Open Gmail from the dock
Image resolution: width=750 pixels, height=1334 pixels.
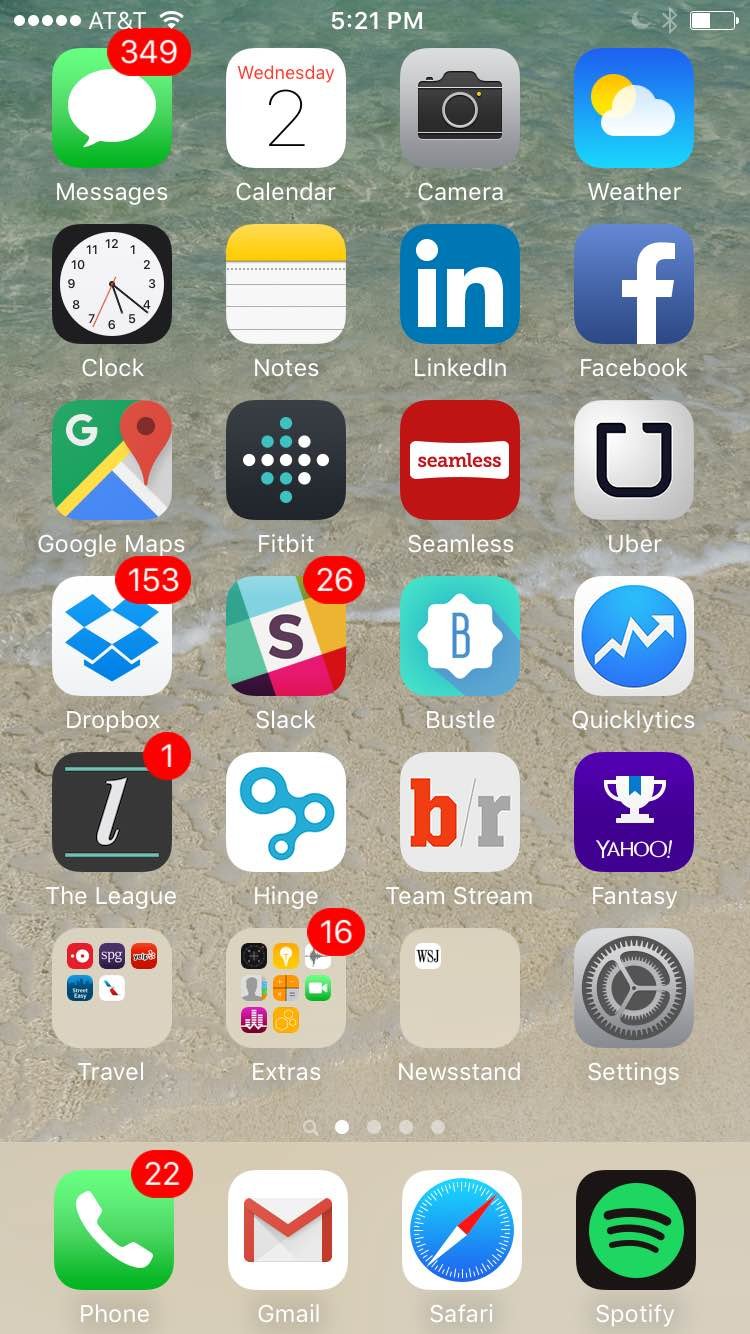point(288,1230)
